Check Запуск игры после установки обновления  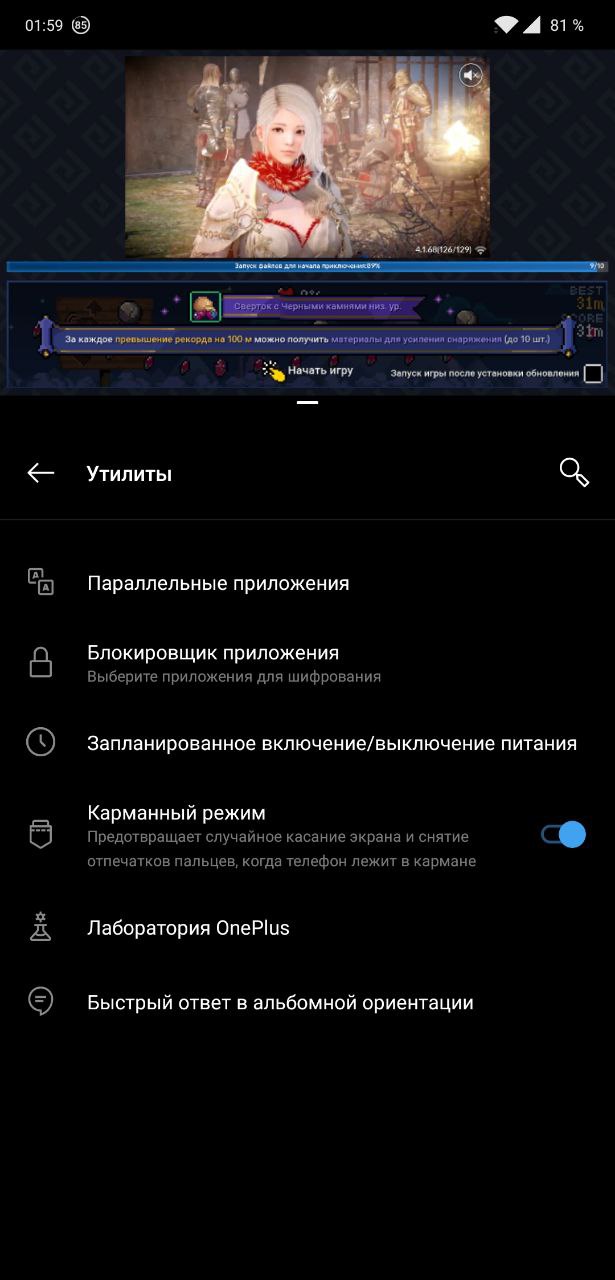click(x=593, y=374)
